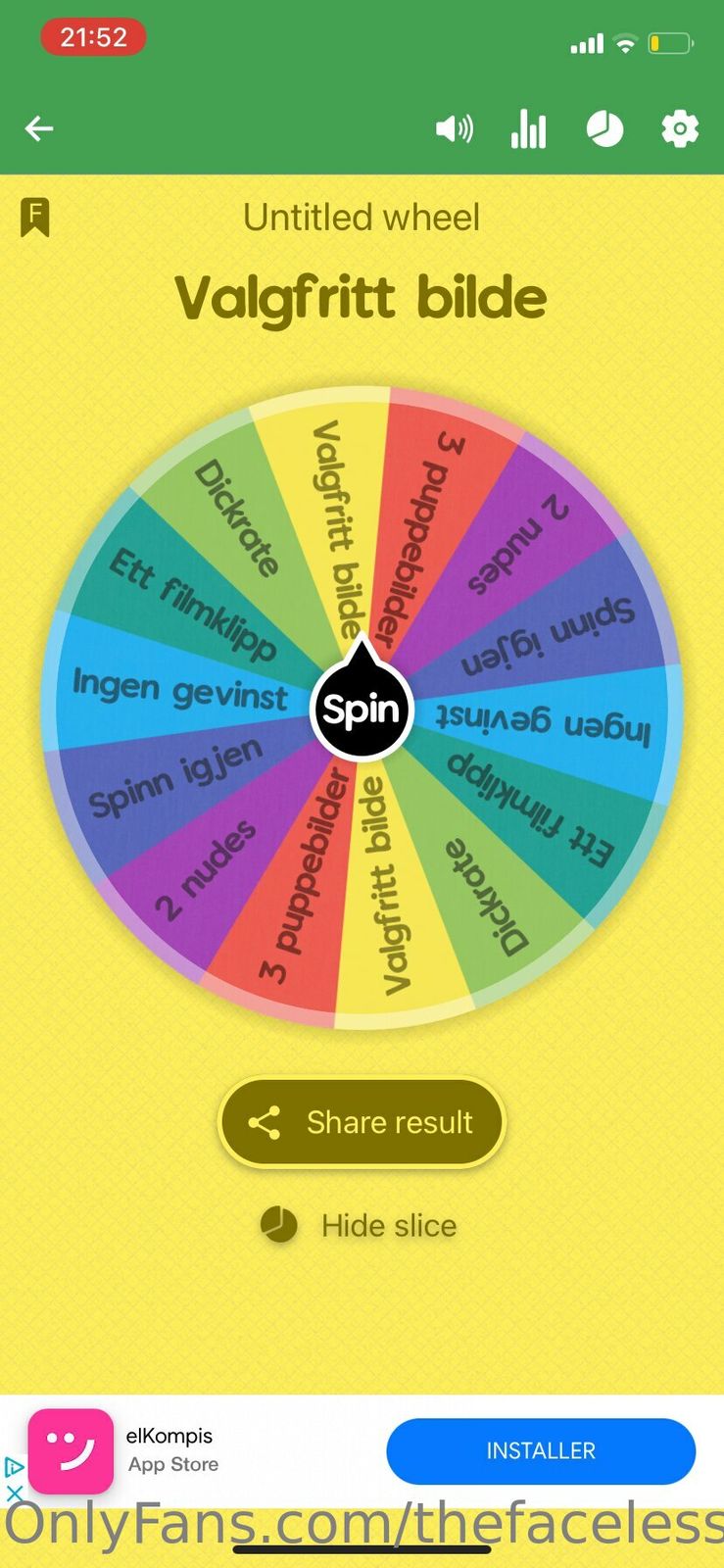Go back with the arrow icon
The width and height of the screenshot is (724, 1568).
point(39,128)
